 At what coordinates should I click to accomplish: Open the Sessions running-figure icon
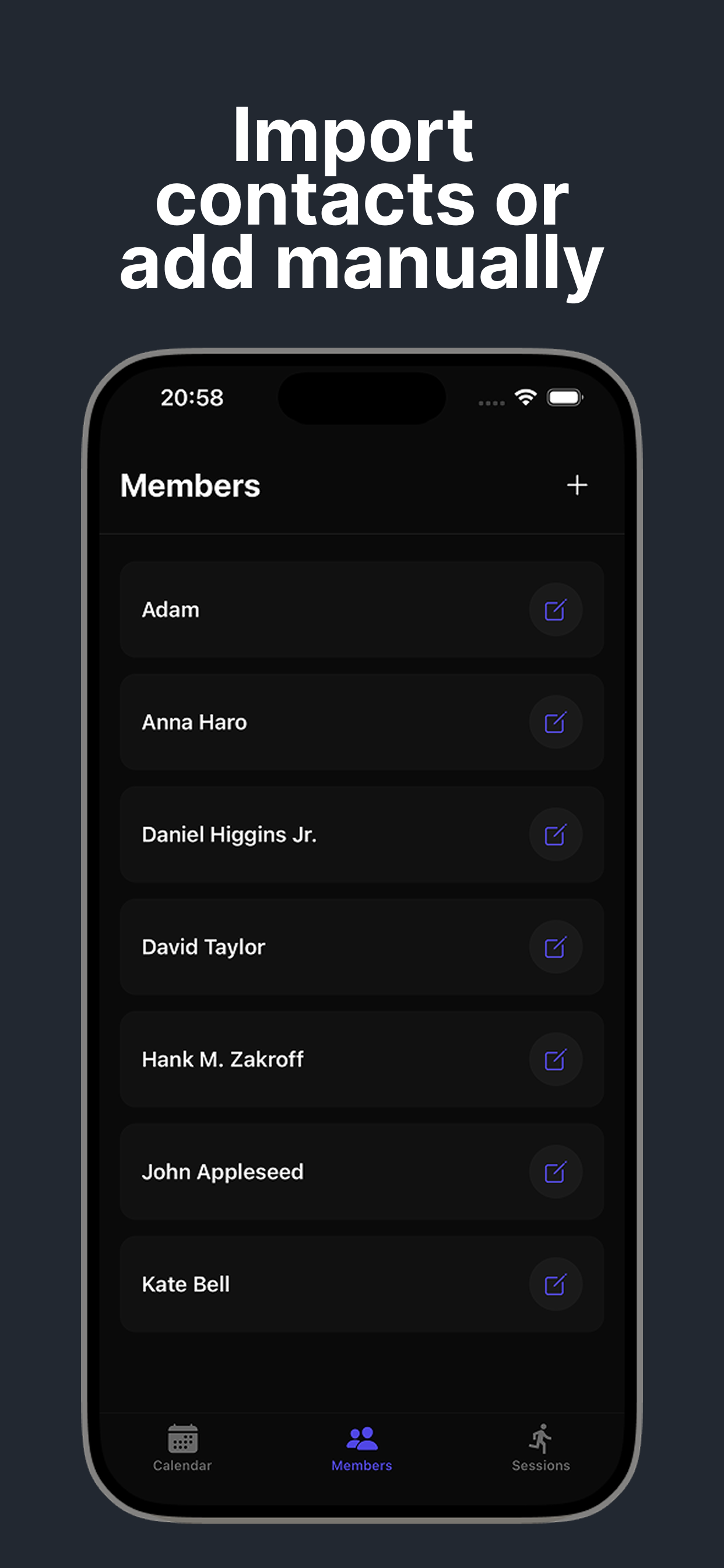pos(540,1437)
